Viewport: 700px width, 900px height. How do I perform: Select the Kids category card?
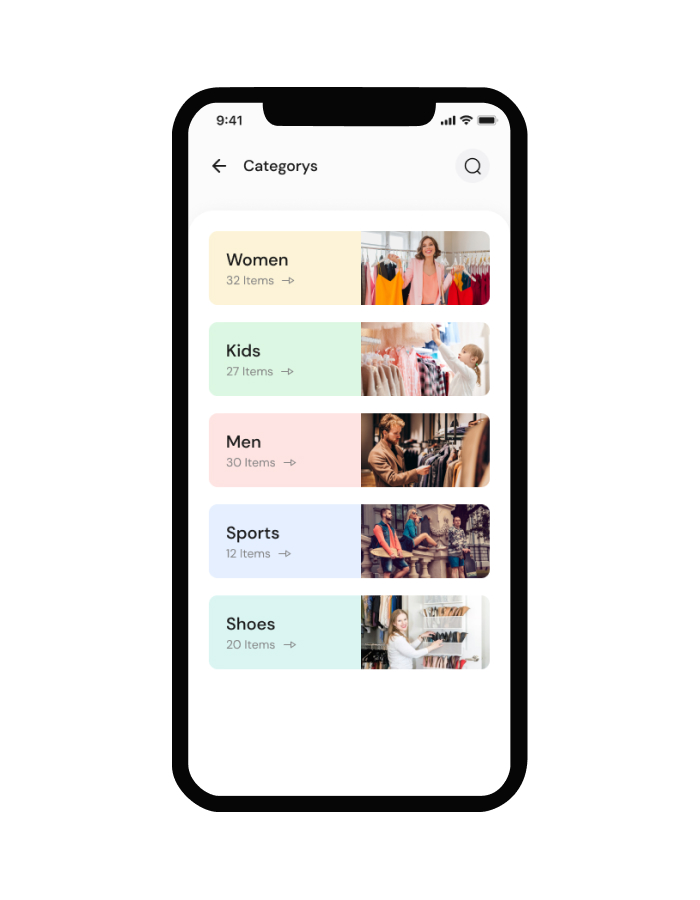pyautogui.click(x=349, y=359)
